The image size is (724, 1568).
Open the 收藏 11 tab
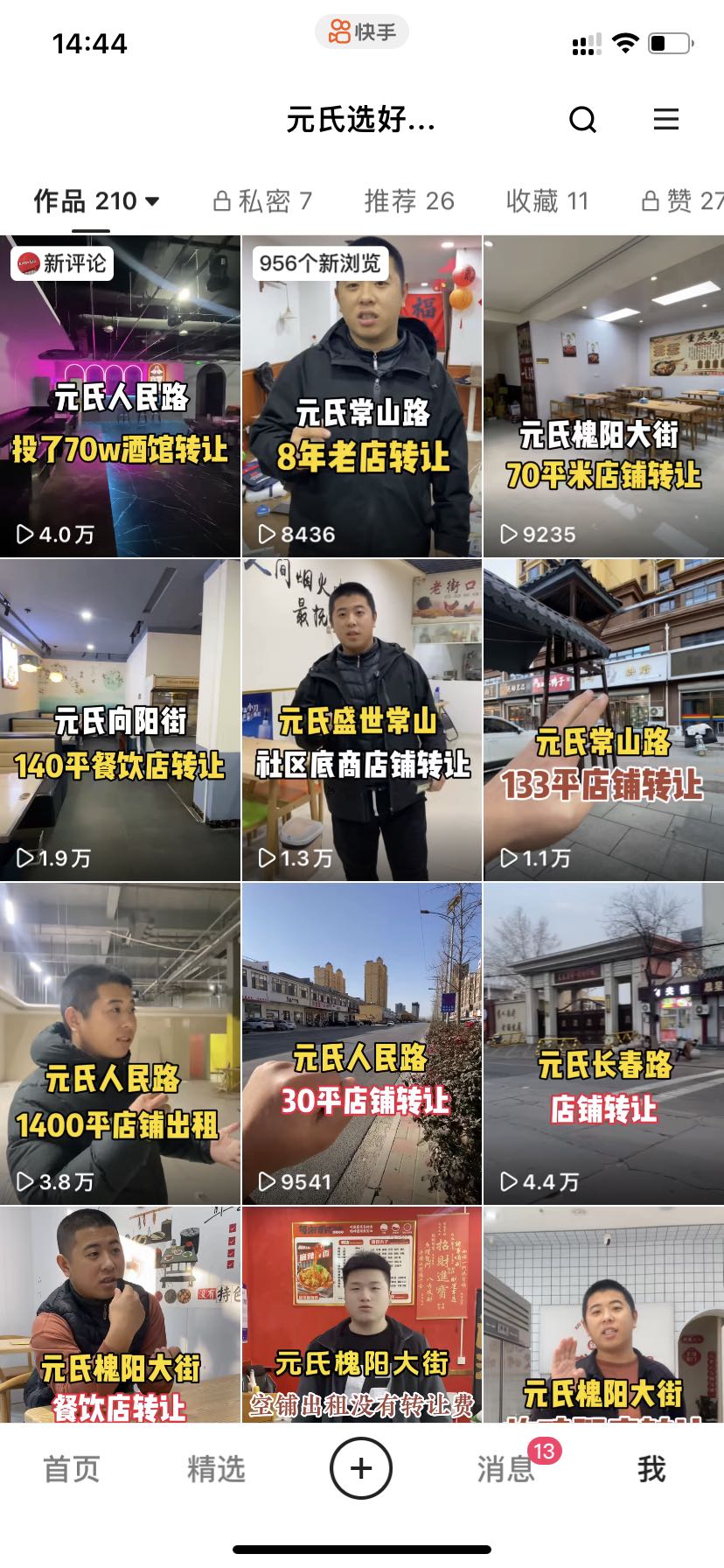545,200
